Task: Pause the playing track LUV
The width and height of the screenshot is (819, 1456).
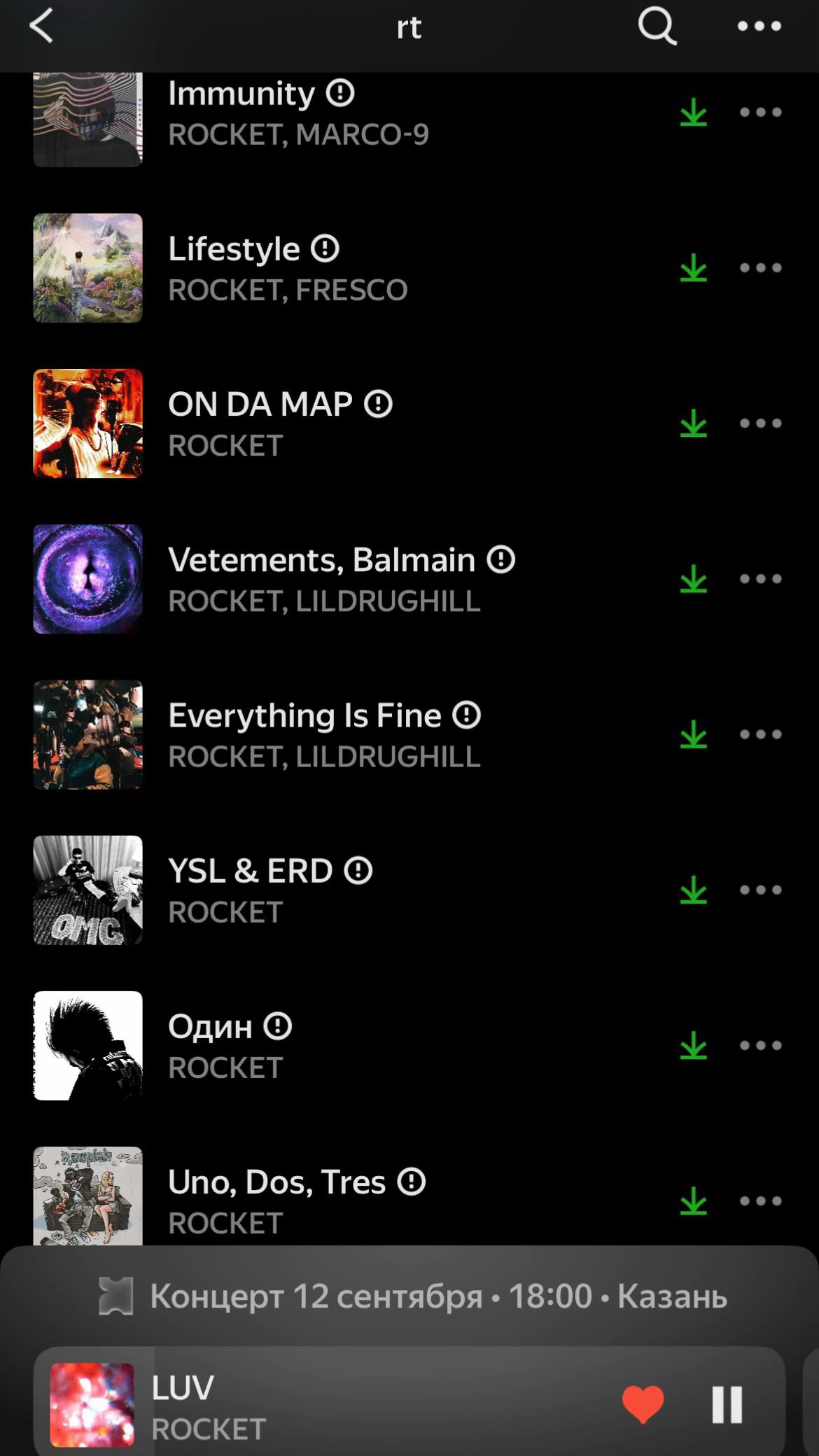Action: click(727, 1404)
